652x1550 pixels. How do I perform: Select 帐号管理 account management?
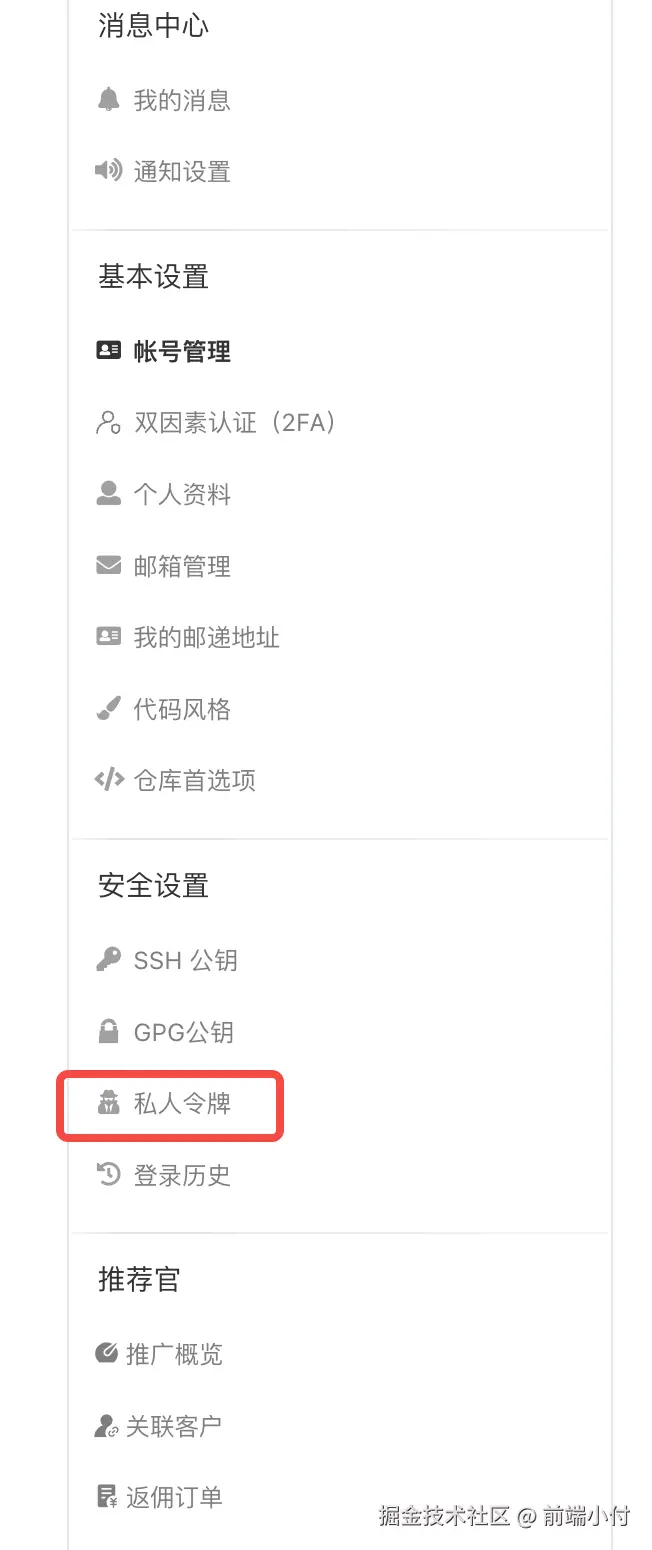[x=181, y=351]
